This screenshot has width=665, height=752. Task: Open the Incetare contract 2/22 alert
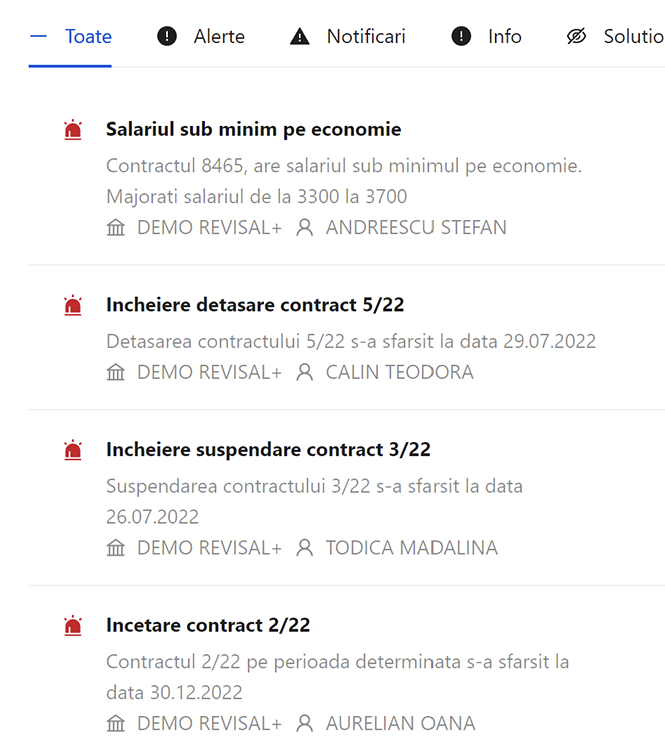coord(208,625)
